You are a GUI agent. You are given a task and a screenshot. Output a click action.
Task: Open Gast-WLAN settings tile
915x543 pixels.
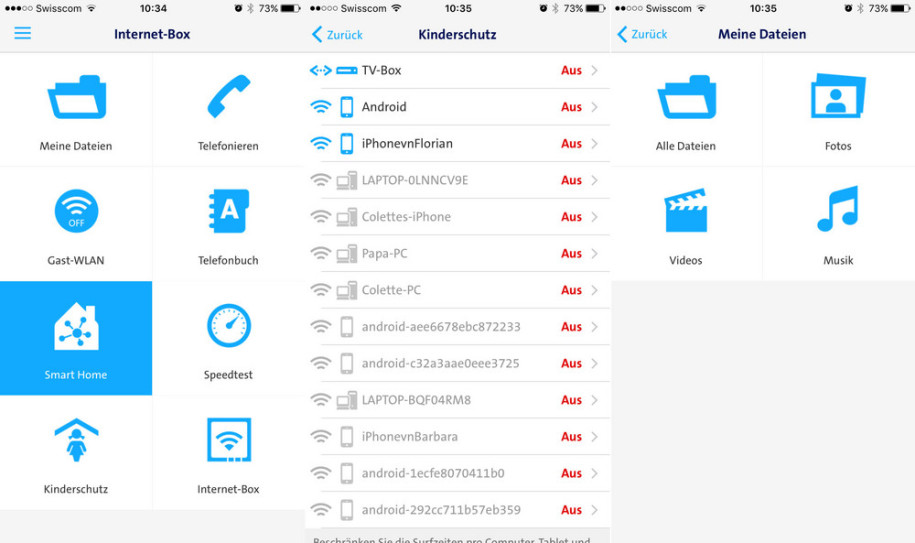pos(76,224)
